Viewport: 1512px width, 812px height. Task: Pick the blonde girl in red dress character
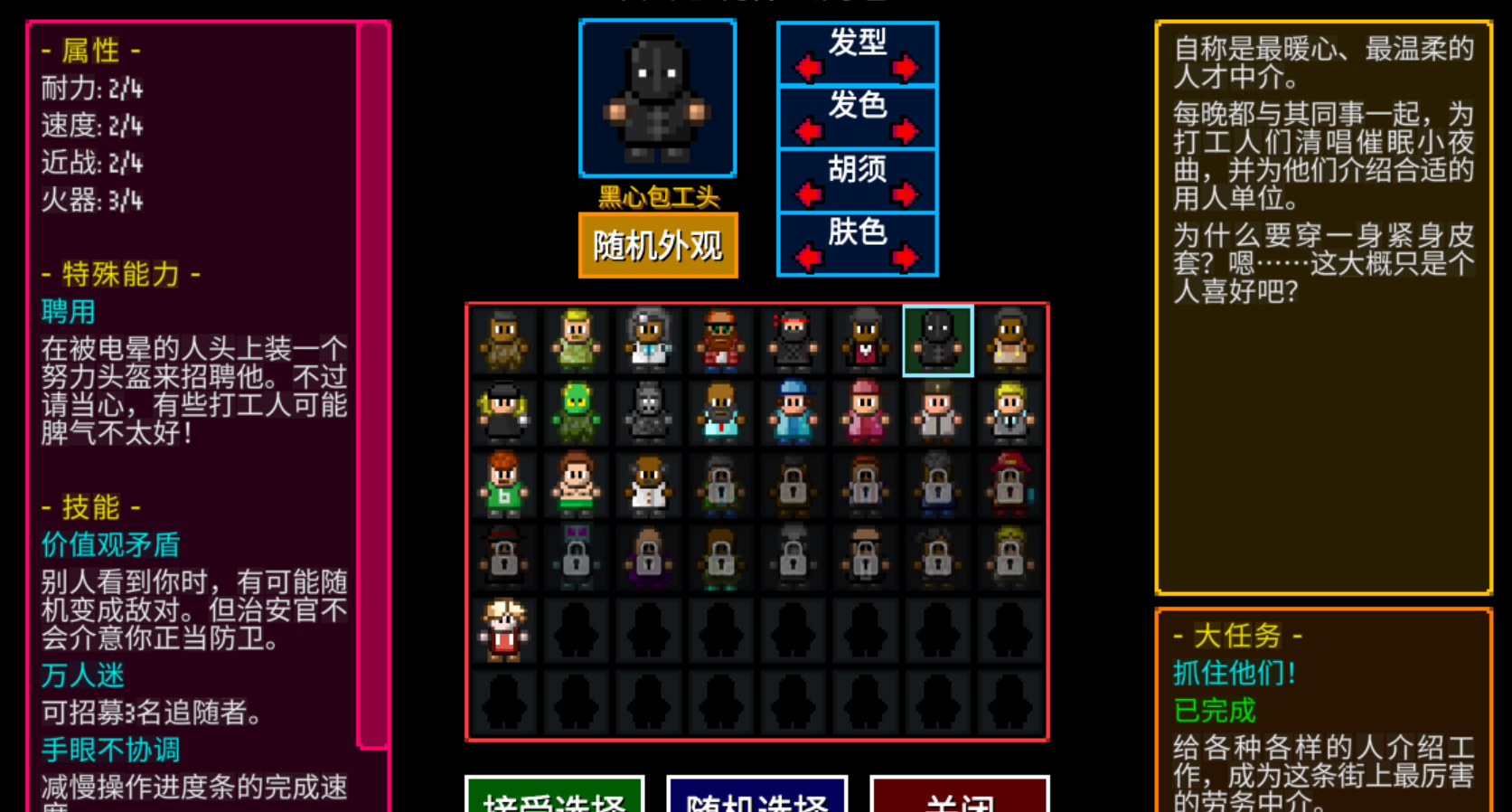(504, 629)
